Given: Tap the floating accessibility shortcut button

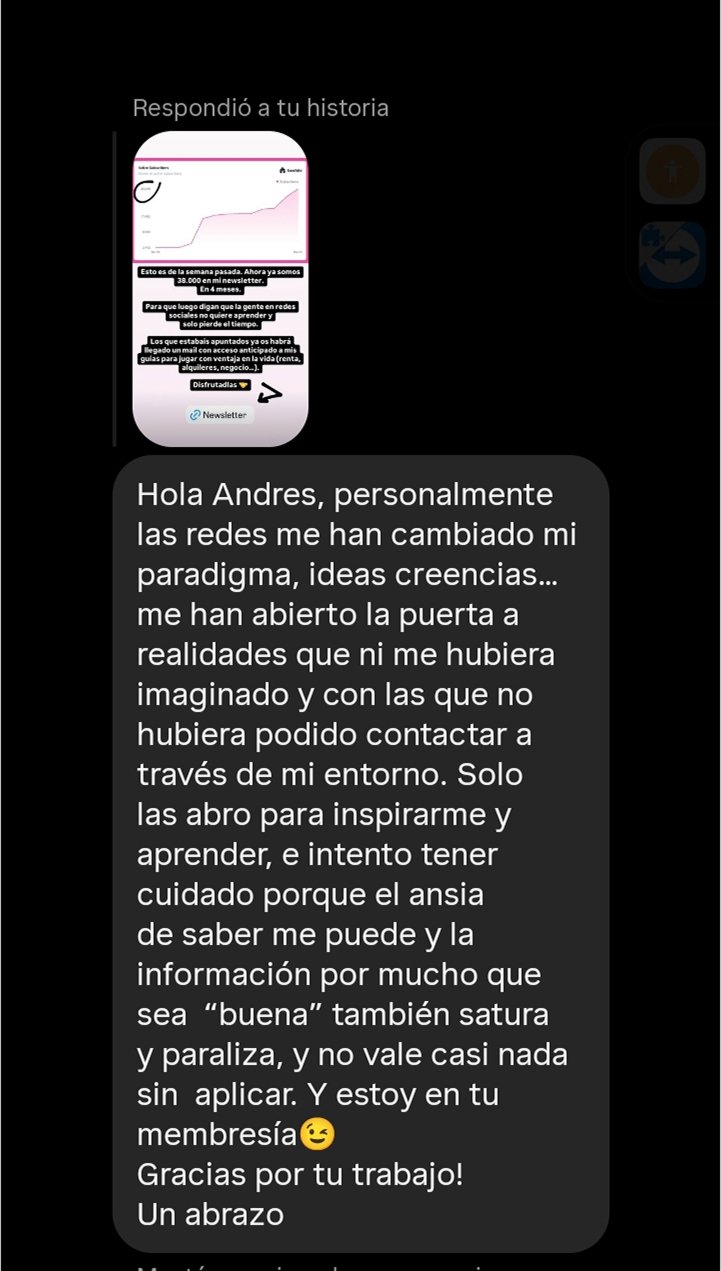Looking at the screenshot, I should (x=672, y=172).
